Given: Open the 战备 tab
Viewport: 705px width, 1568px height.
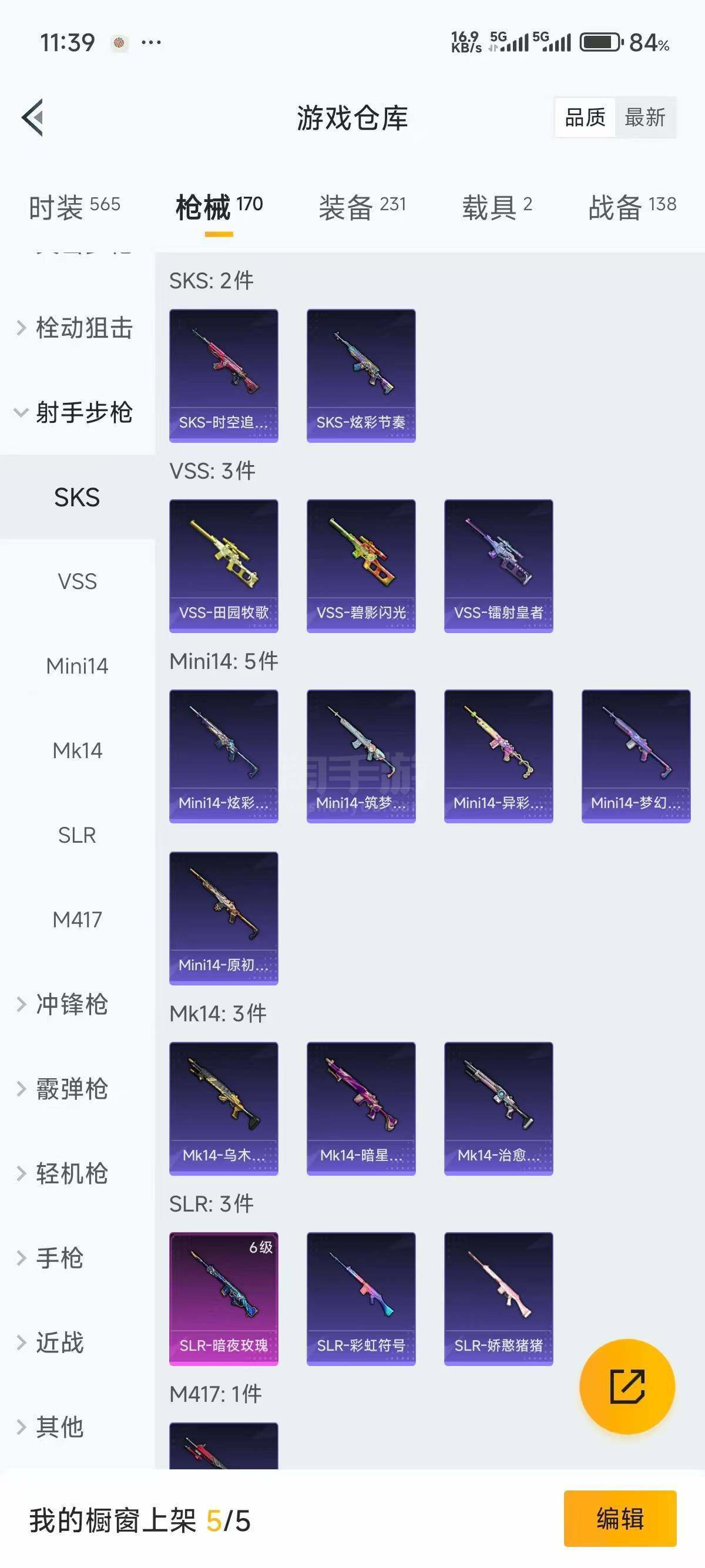Looking at the screenshot, I should click(x=632, y=207).
